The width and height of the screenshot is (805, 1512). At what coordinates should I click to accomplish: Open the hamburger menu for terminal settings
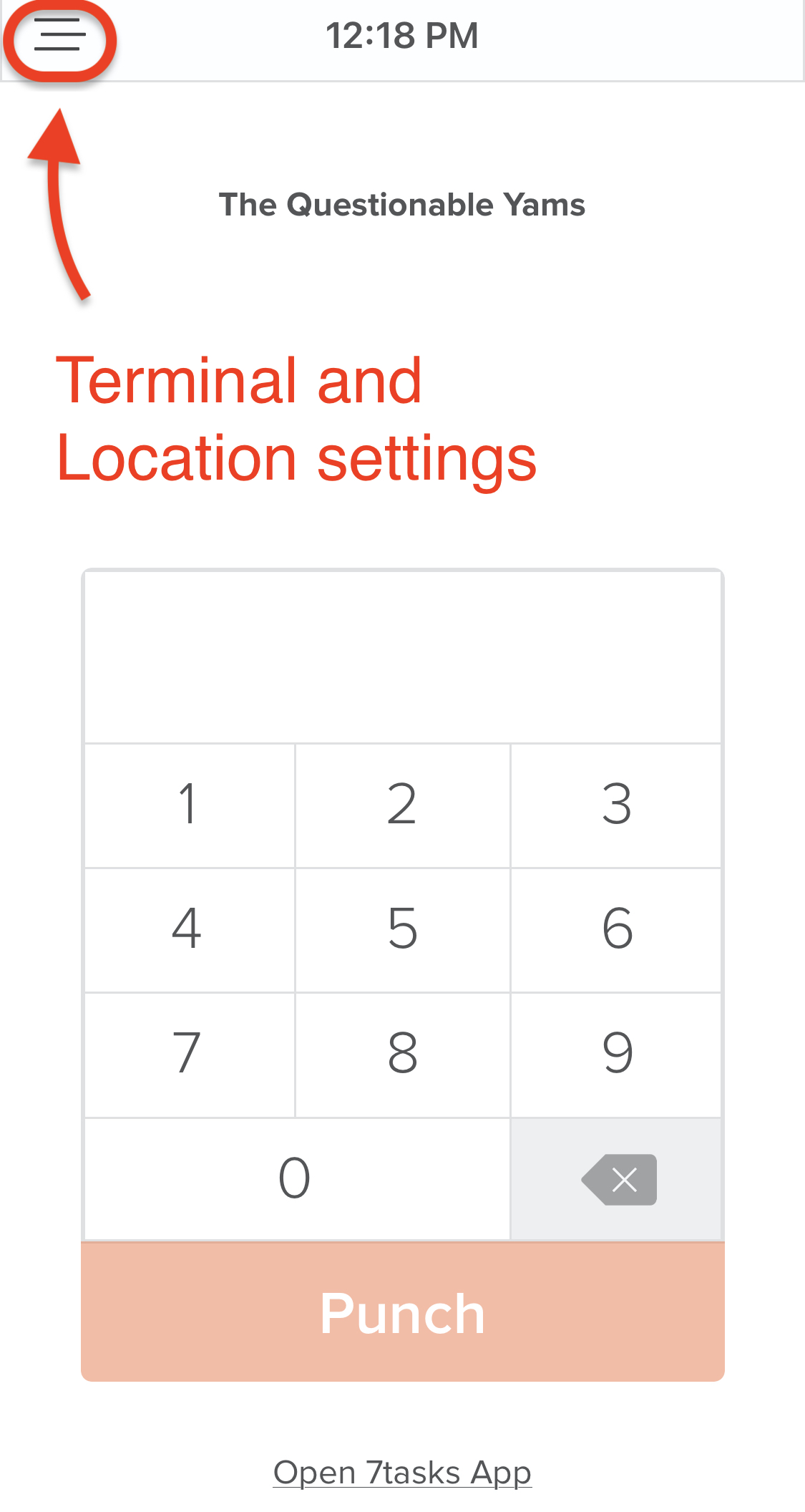(60, 34)
